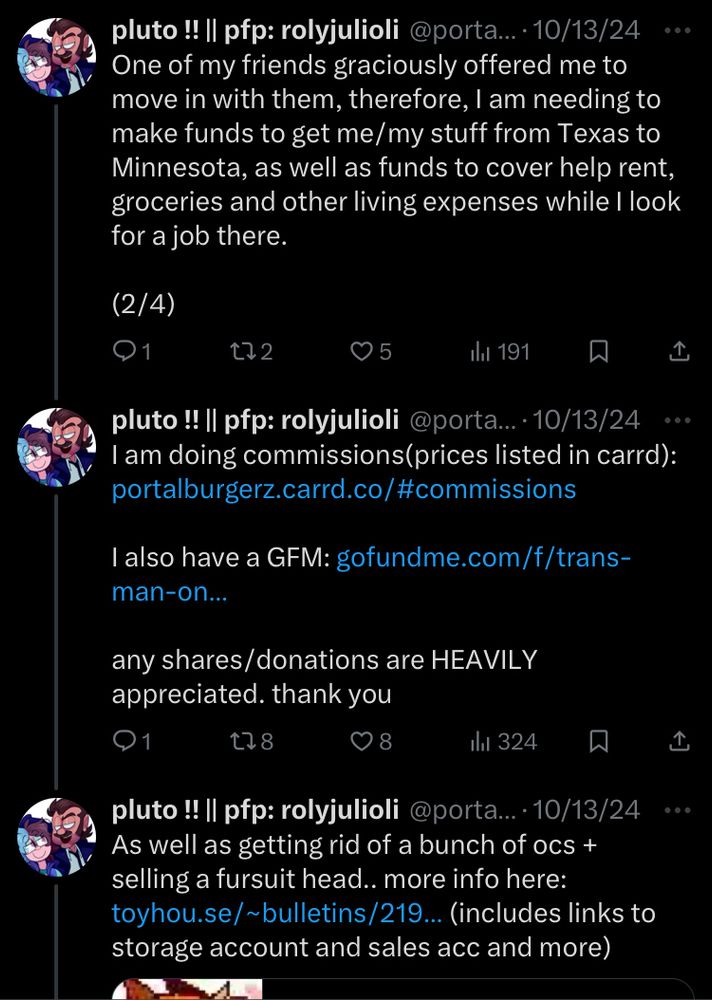Open the toyhou.se bulletins link

(277, 913)
